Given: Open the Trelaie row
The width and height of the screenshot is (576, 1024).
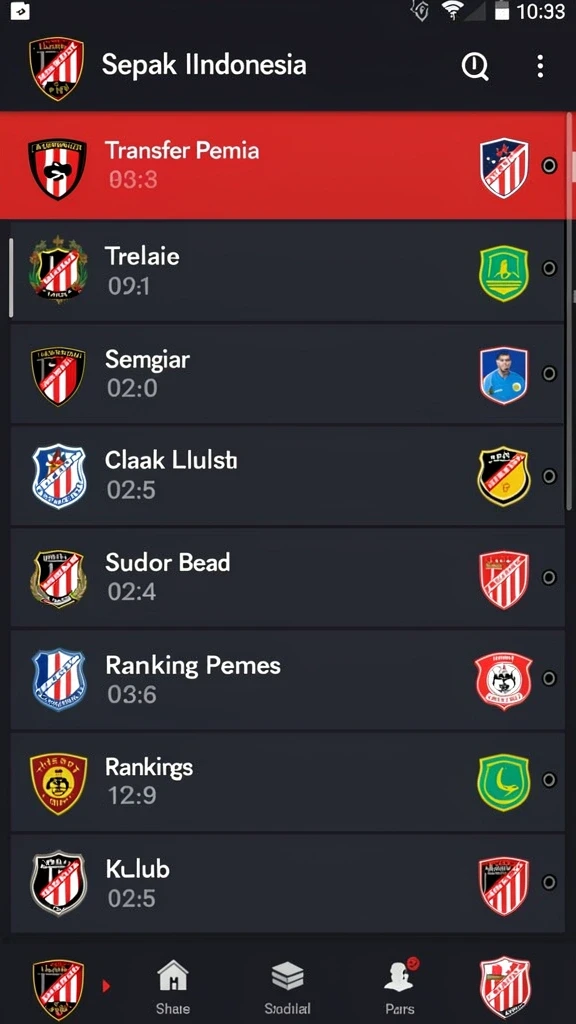Looking at the screenshot, I should click(287, 271).
